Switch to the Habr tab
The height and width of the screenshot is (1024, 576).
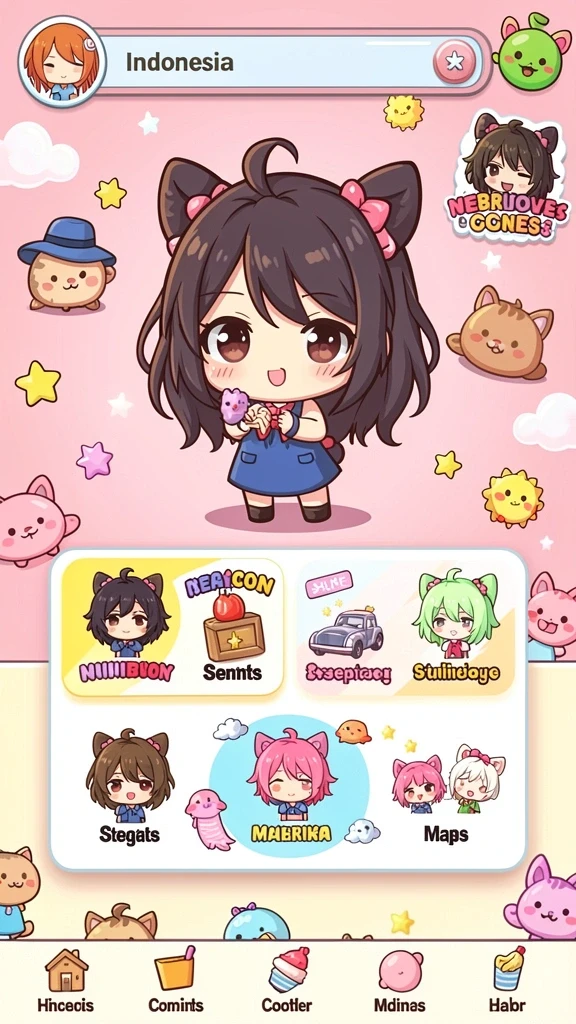(x=509, y=982)
